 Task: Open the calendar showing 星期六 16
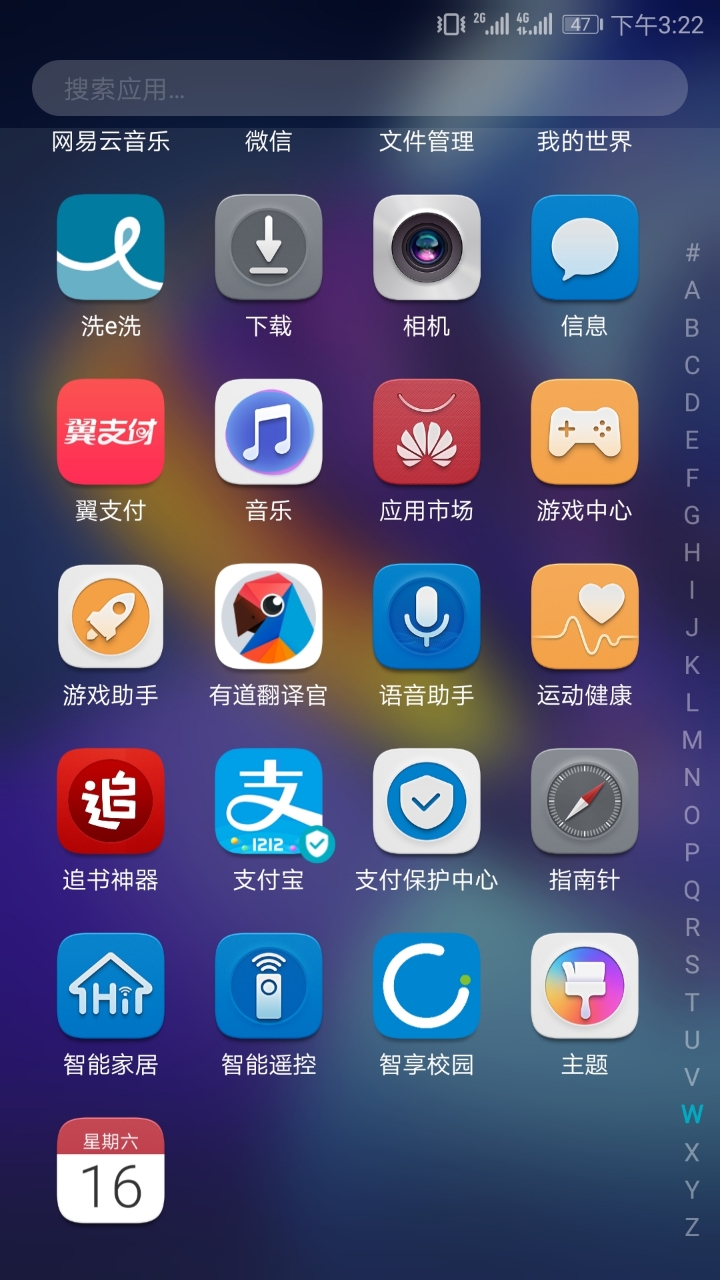click(x=110, y=1171)
